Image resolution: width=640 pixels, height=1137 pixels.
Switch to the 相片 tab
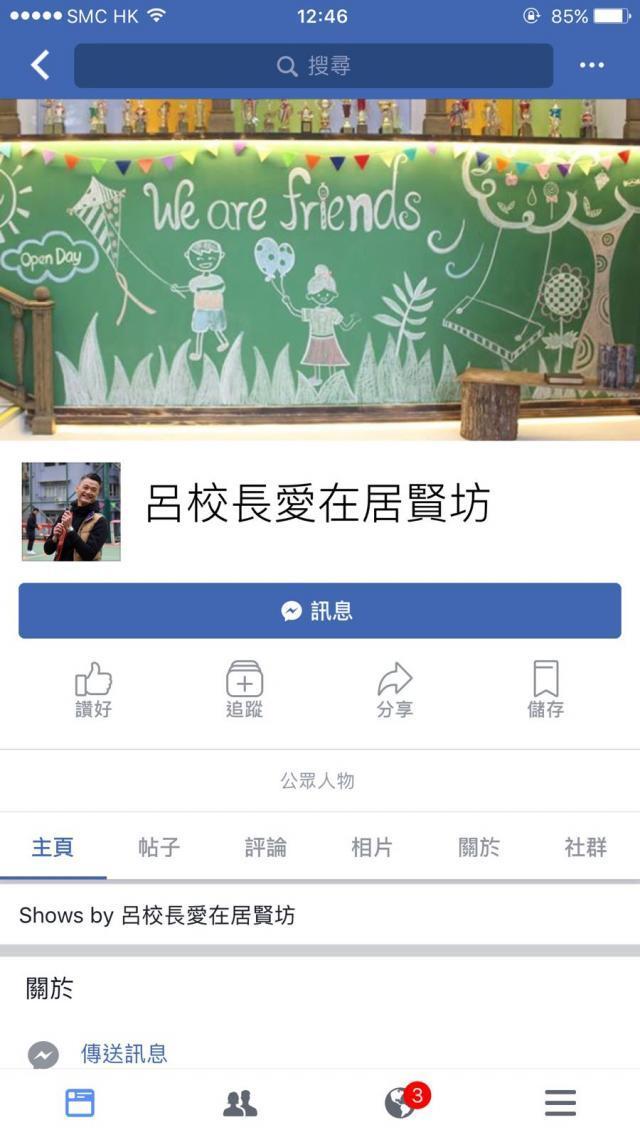point(372,847)
